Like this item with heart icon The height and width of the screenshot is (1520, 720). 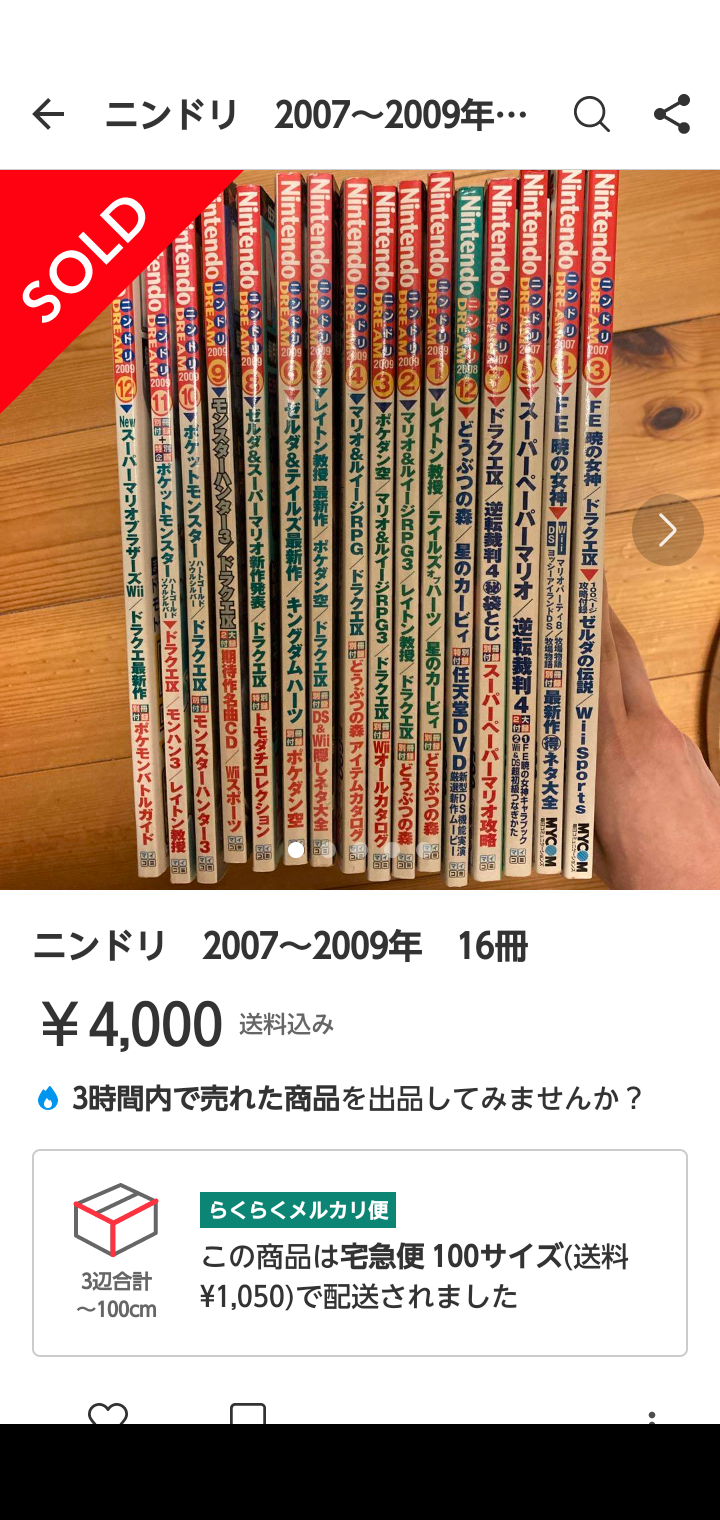coord(108,1413)
